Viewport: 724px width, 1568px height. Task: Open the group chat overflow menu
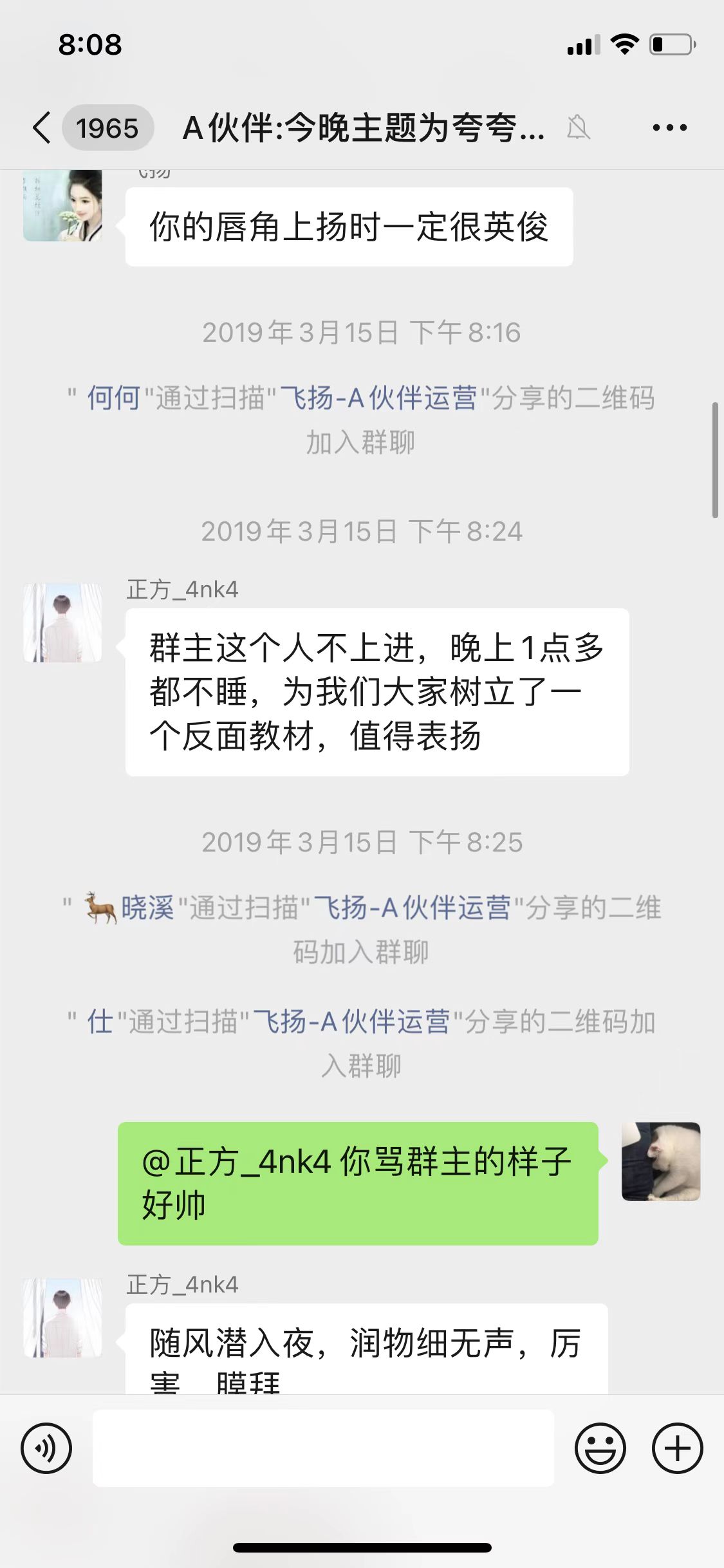point(669,127)
